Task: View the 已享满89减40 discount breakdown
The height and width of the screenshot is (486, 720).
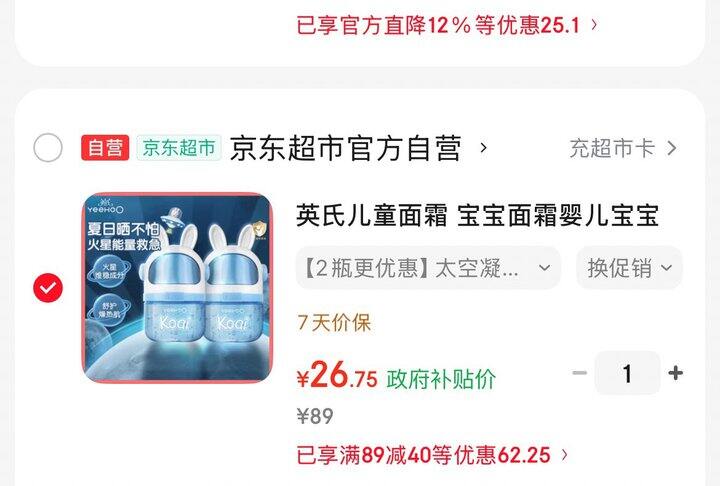Action: coord(432,455)
